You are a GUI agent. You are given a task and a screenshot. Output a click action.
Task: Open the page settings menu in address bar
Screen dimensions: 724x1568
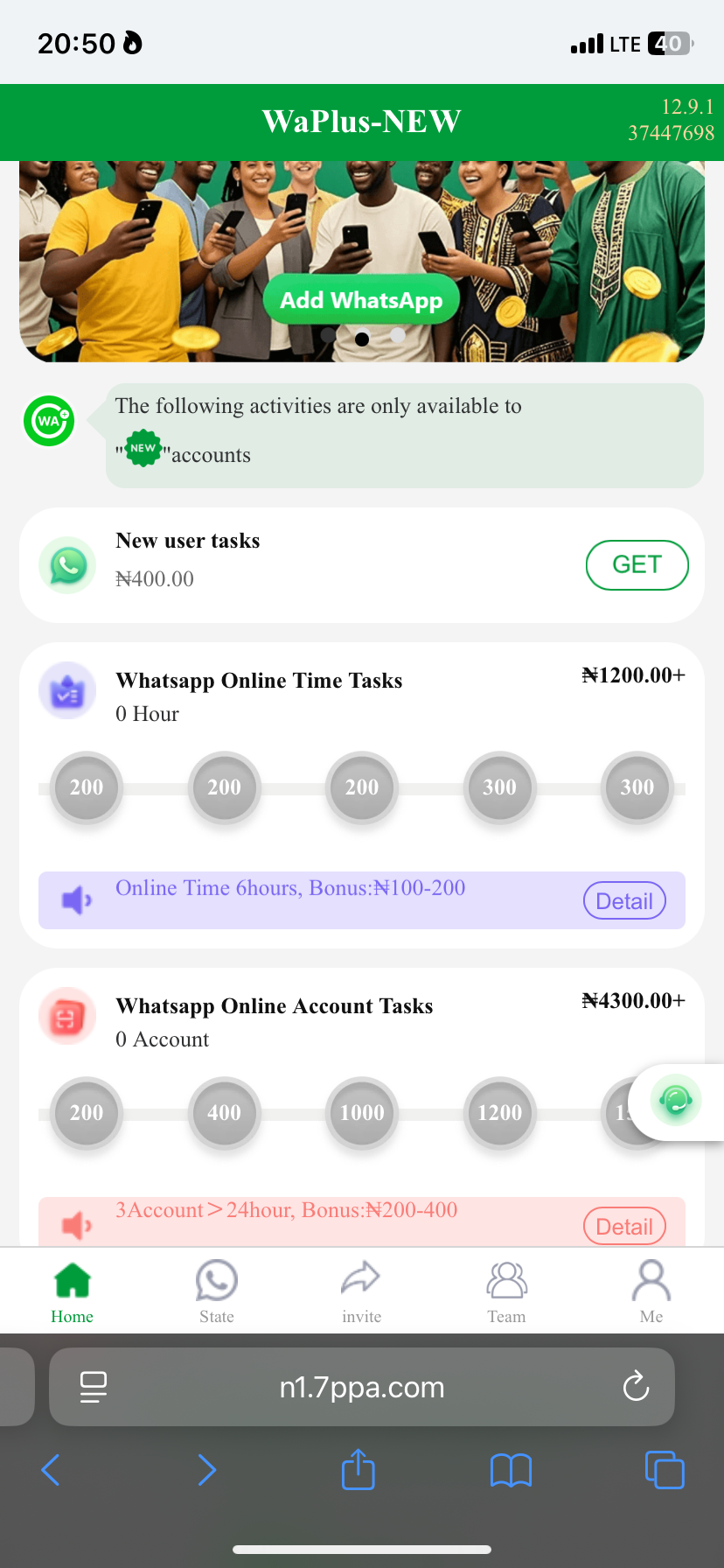(94, 1387)
